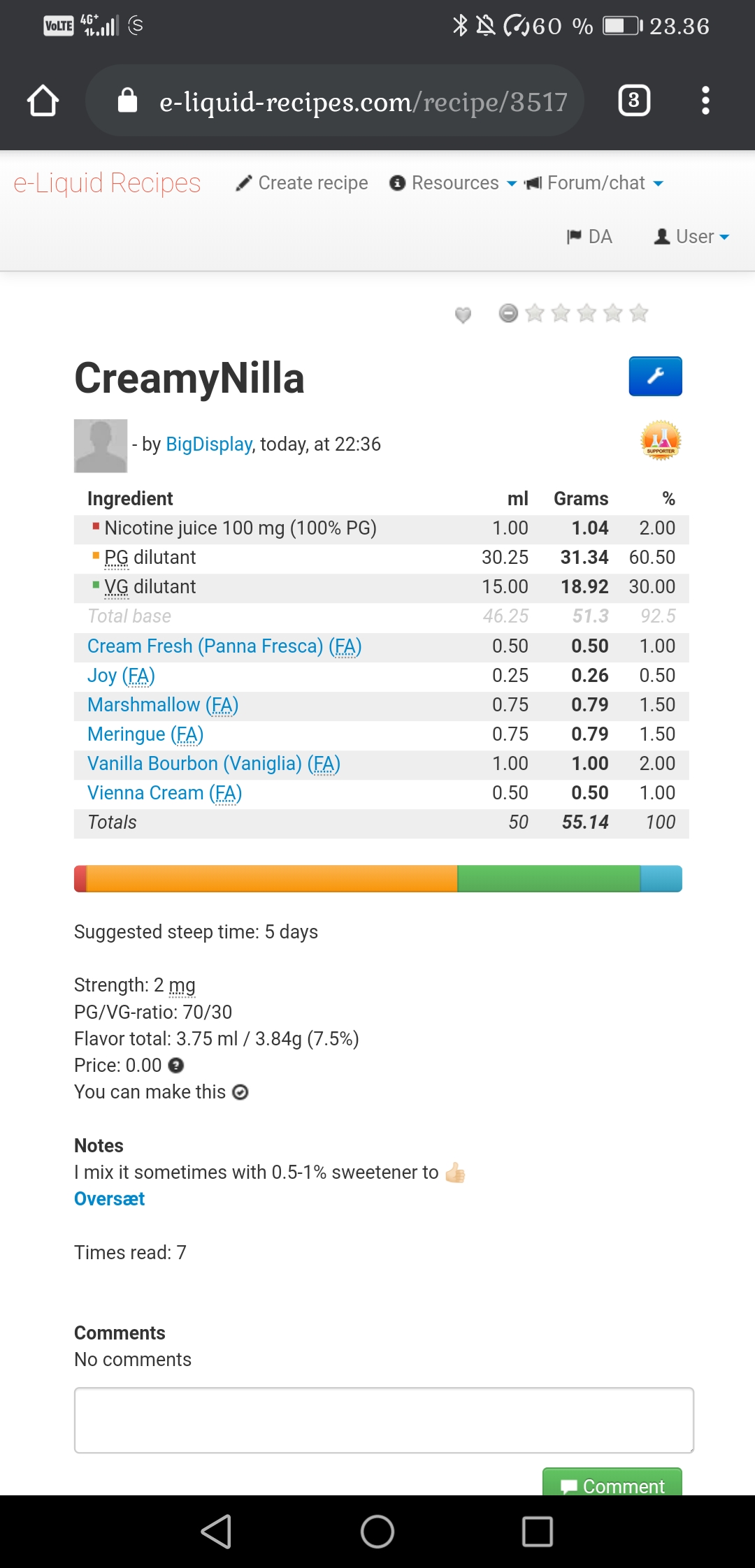Translate notes with Oversæt

[110, 1199]
